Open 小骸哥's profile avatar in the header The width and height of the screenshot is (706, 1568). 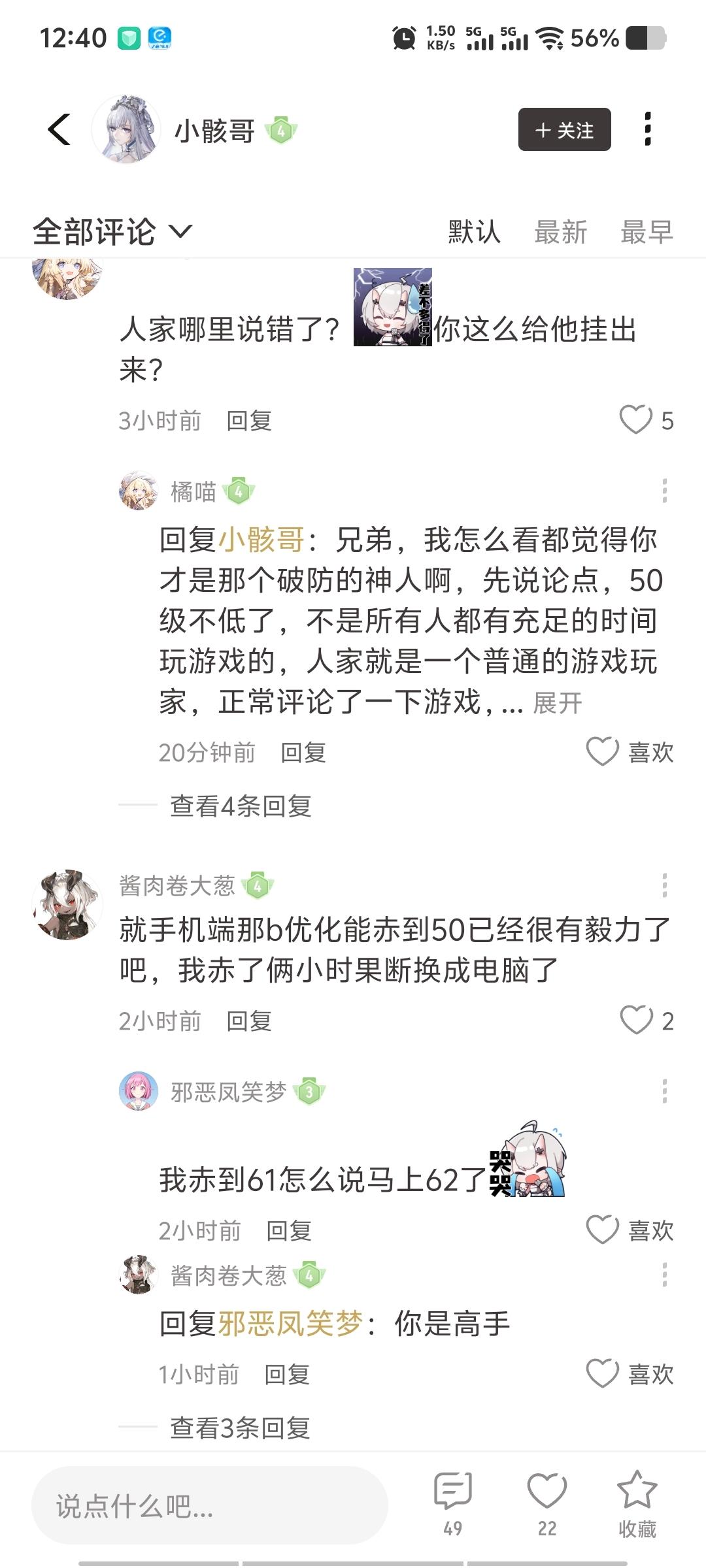coord(126,129)
